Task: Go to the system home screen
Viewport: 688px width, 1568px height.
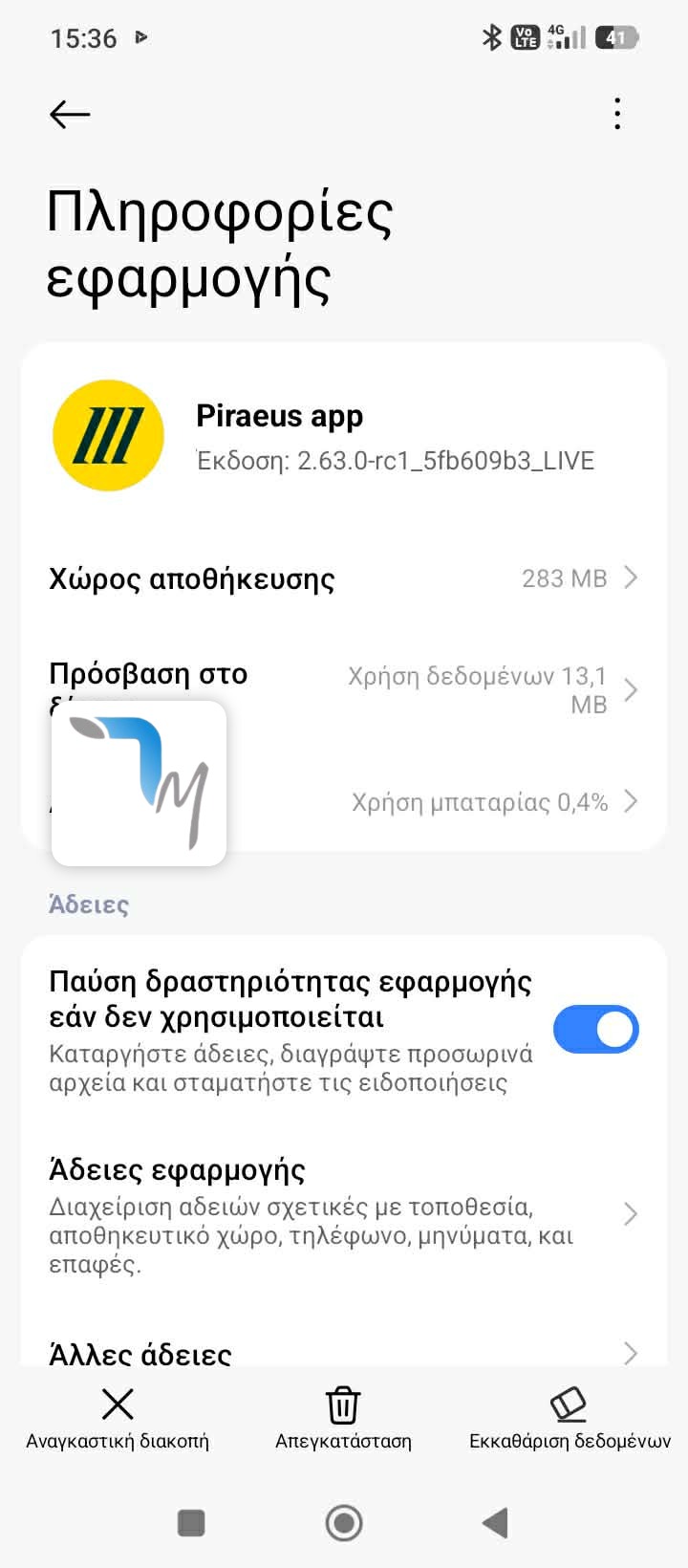Action: (x=344, y=1522)
